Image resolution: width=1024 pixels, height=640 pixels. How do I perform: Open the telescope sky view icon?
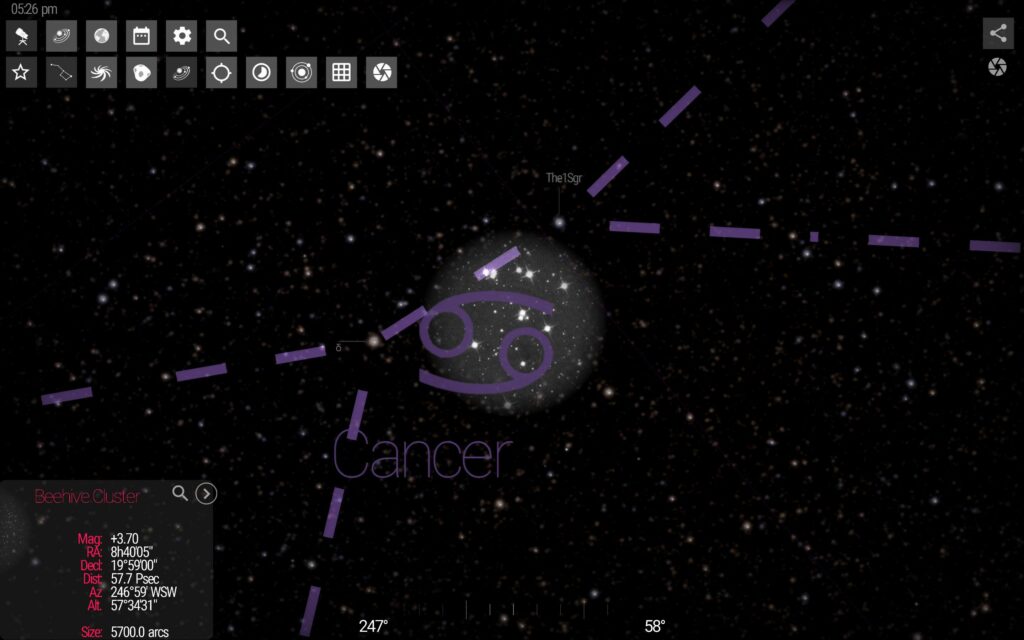pyautogui.click(x=21, y=37)
